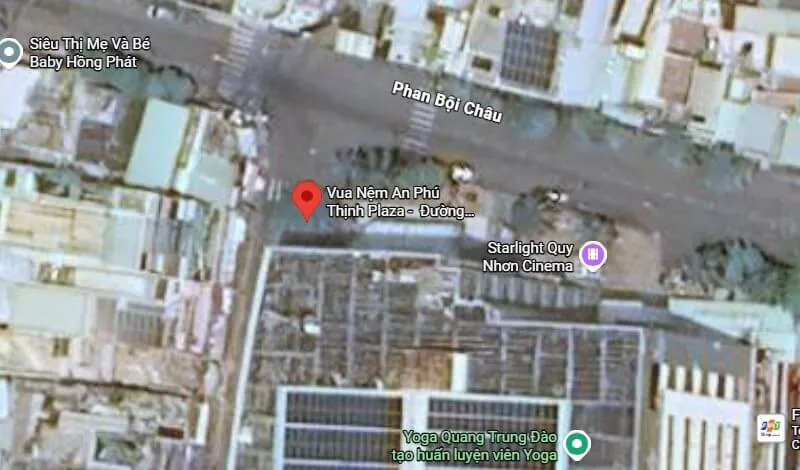Viewport: 800px width, 470px height.
Task: Open the FPT shop marker
Action: click(x=770, y=427)
